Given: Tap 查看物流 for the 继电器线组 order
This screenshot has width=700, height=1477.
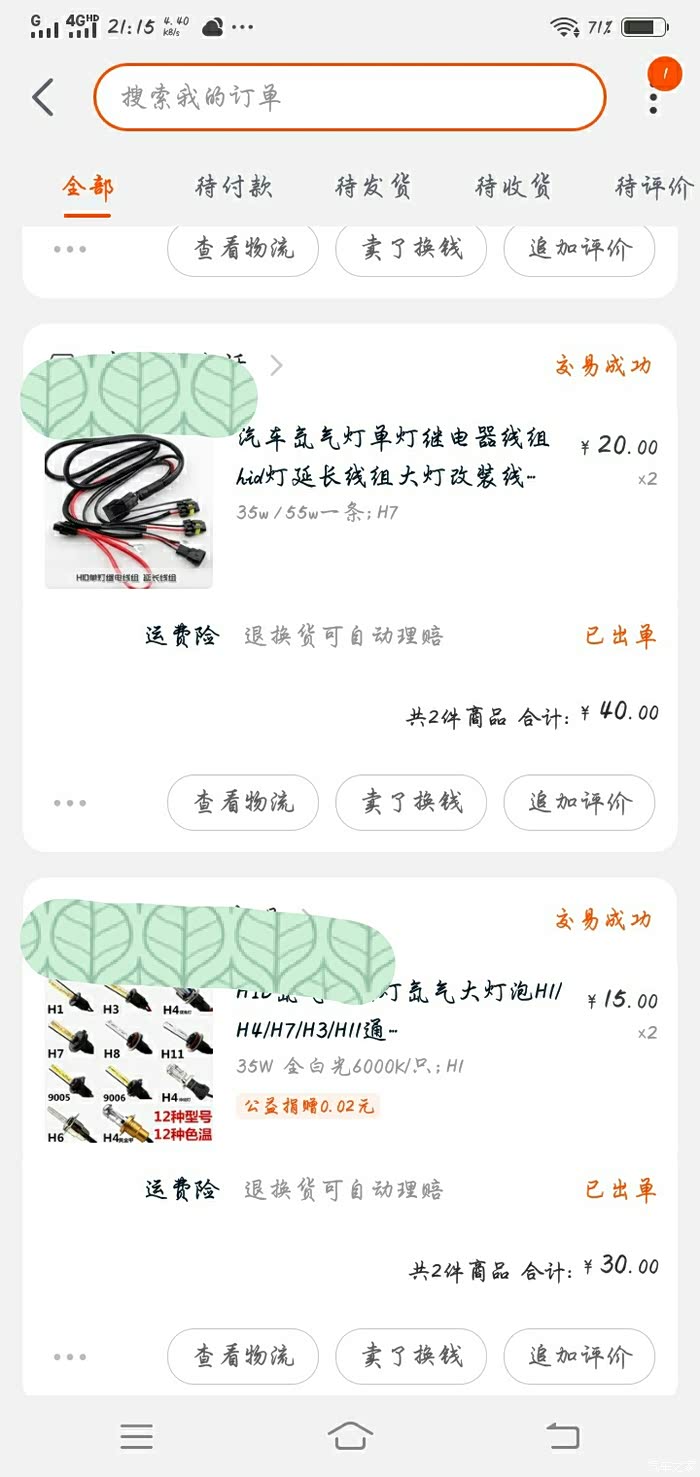Looking at the screenshot, I should point(243,802).
